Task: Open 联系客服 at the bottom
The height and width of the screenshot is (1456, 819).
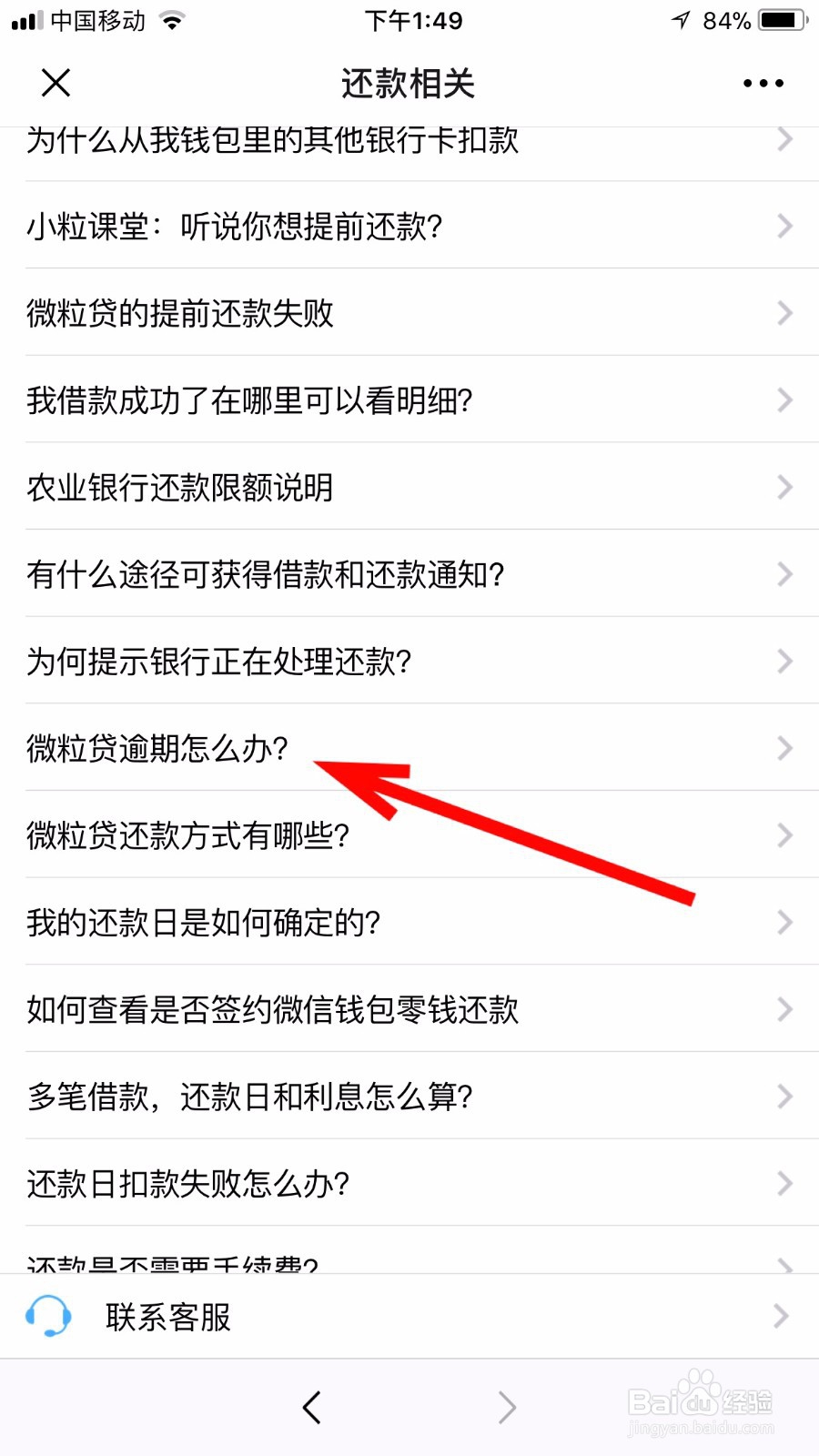Action: point(169,1316)
